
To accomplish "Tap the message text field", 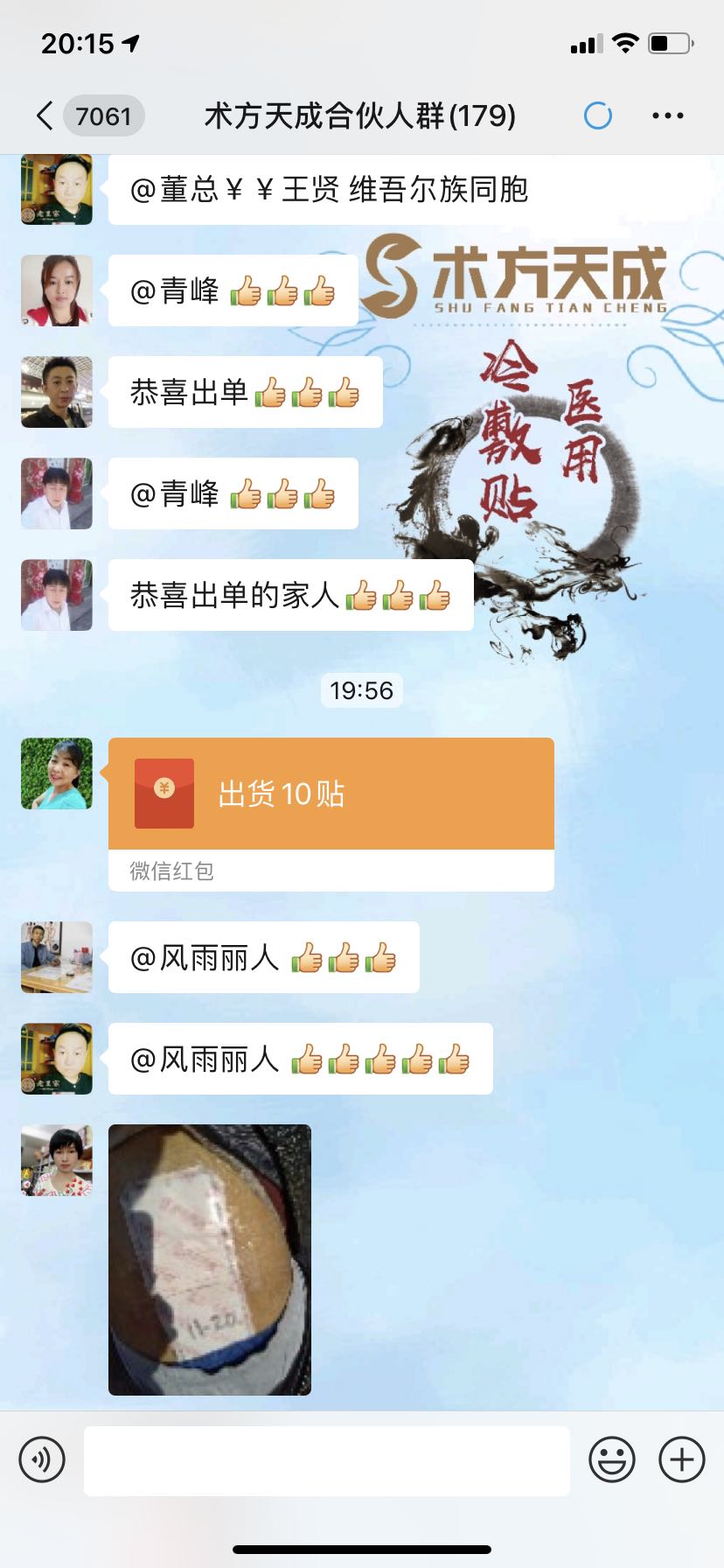I will 327,1460.
